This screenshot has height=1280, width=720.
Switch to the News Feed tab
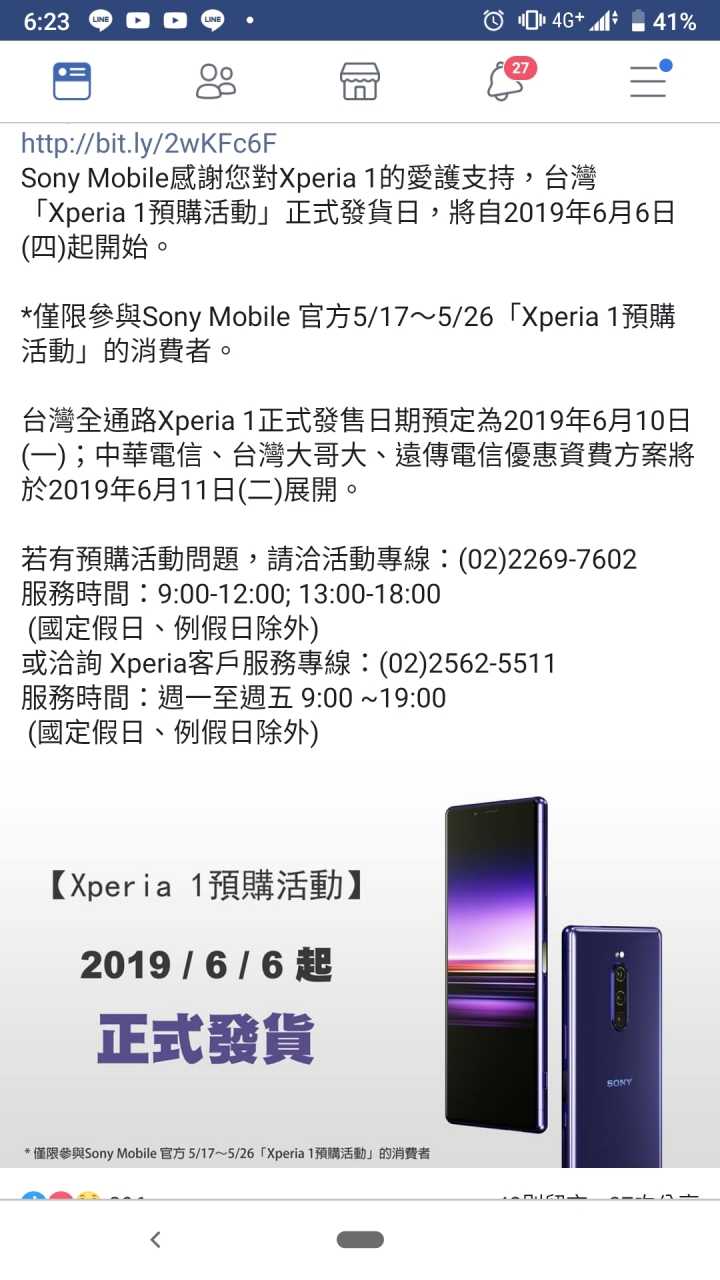coord(72,81)
